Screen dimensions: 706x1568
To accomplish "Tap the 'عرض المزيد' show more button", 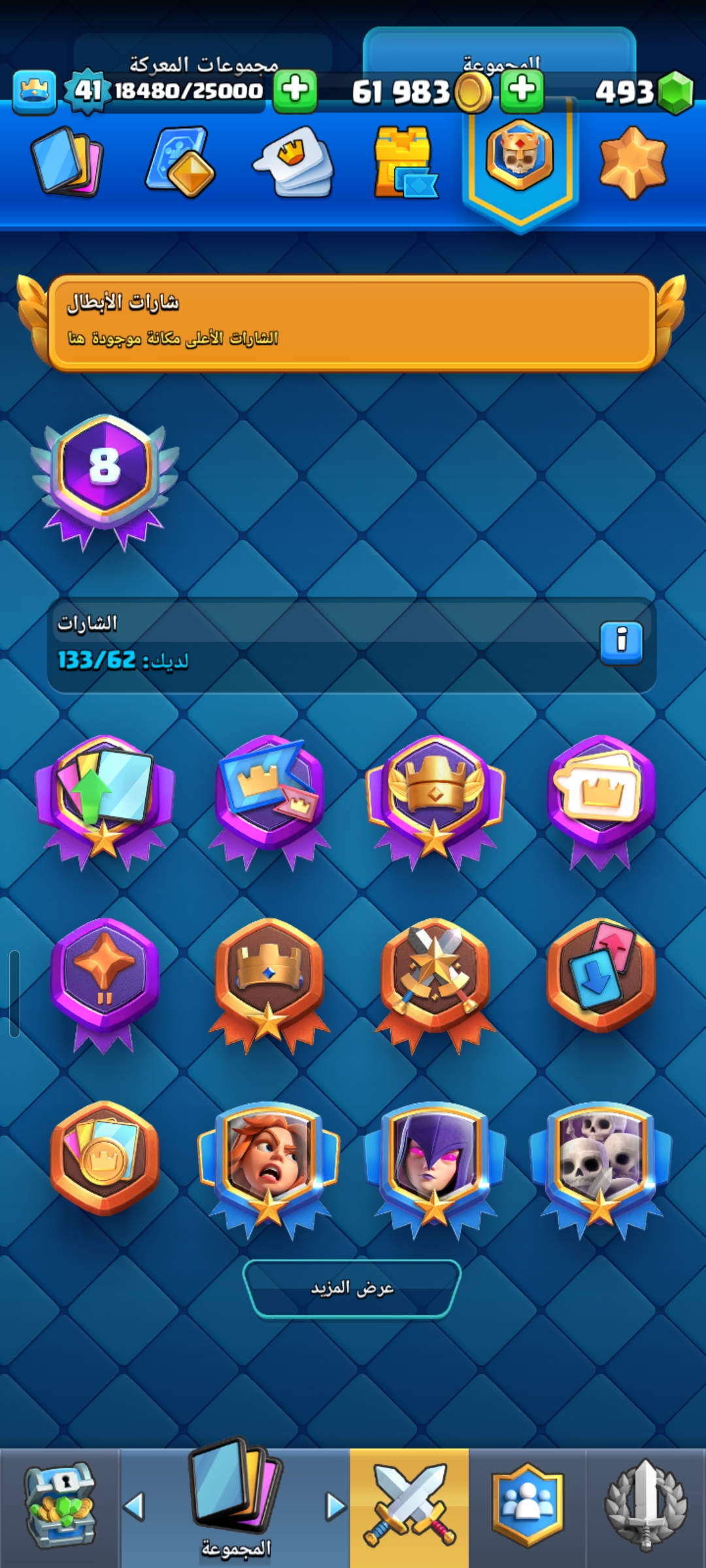I will [x=352, y=1288].
